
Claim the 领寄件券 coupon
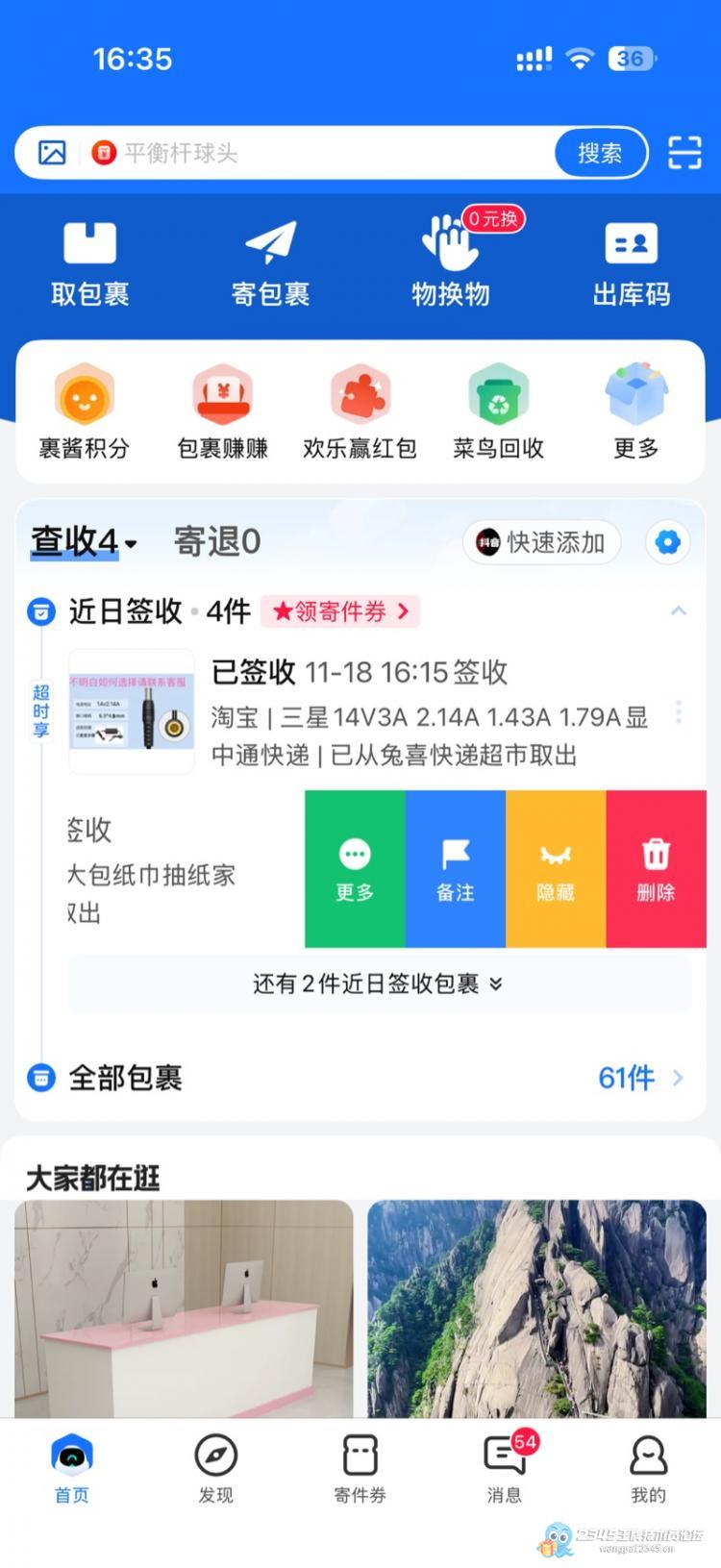340,611
